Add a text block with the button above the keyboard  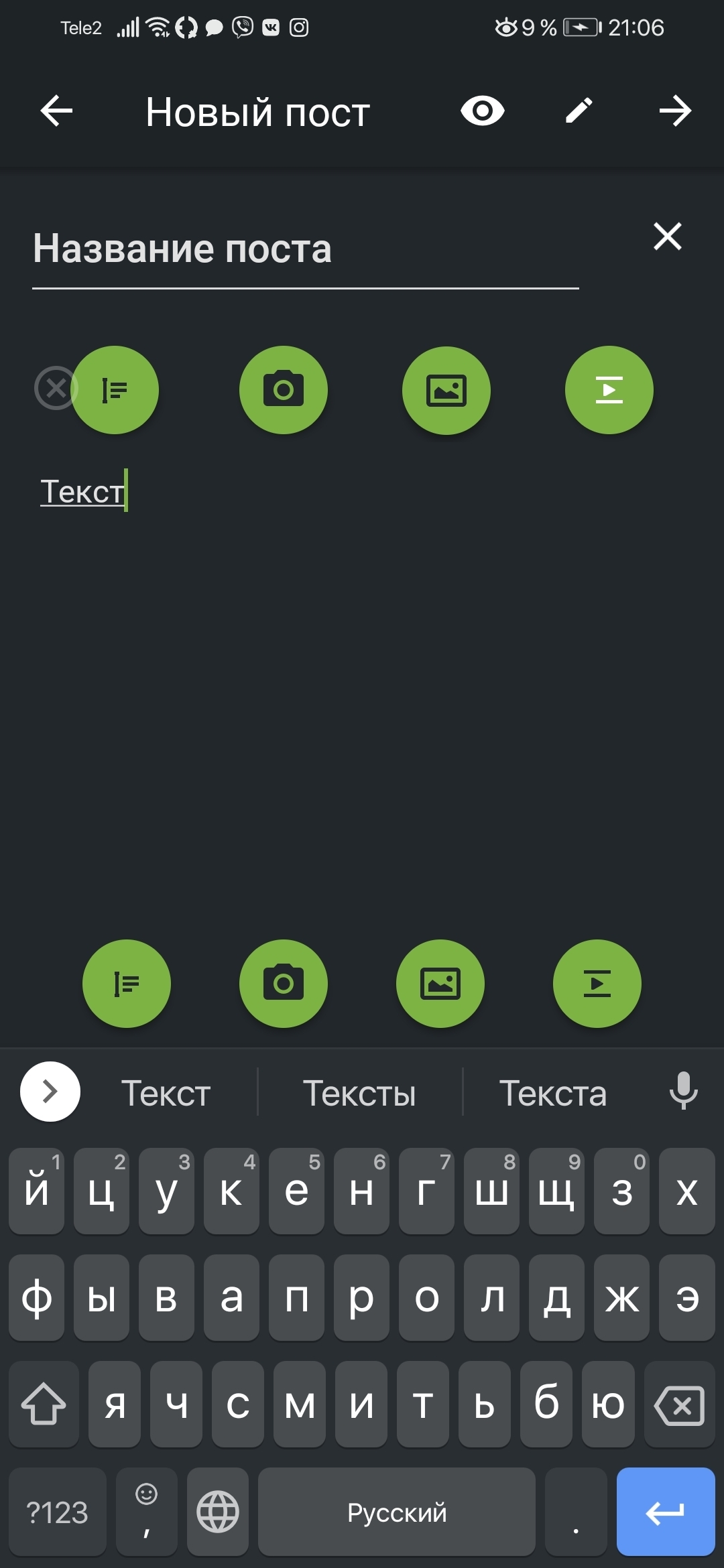coord(127,984)
